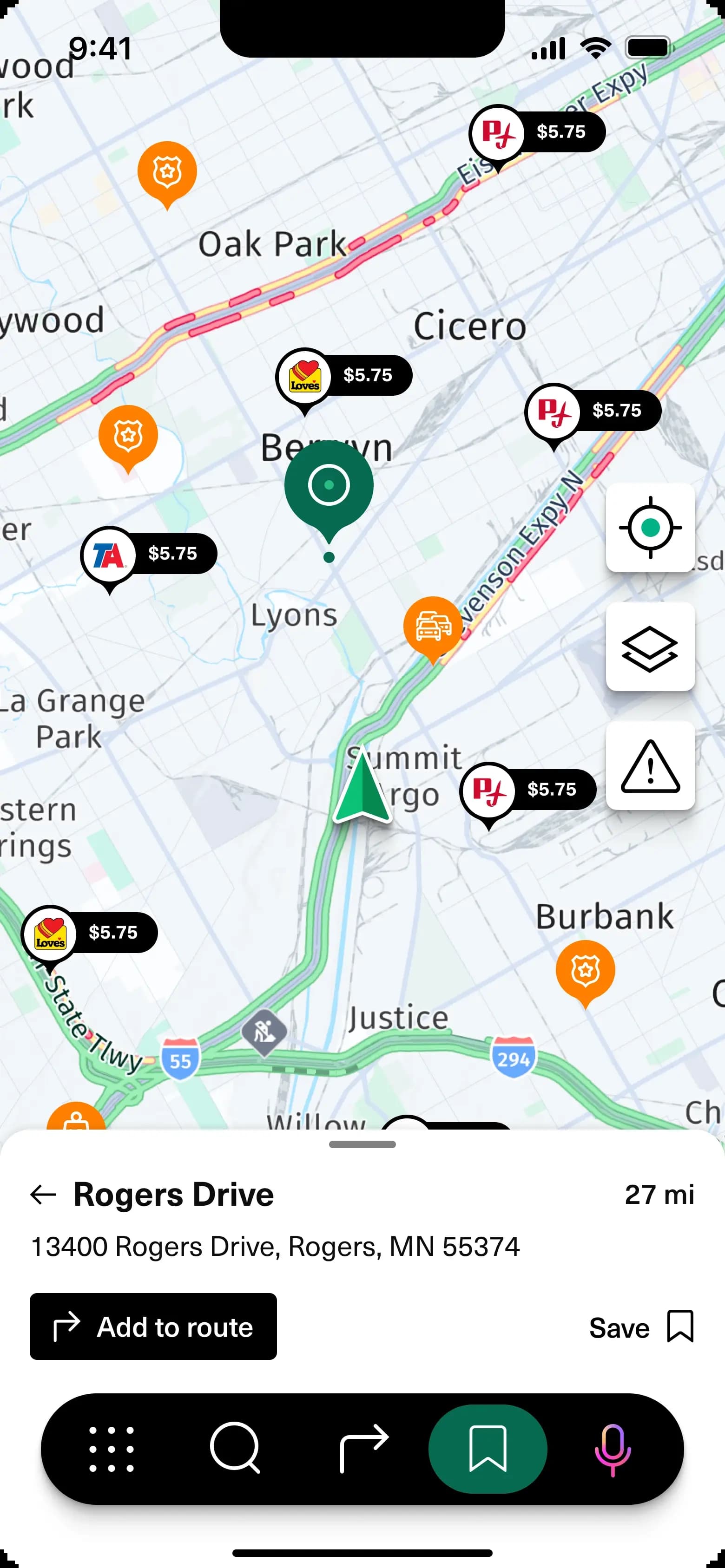
Task: Select the saved places bookmark tab
Action: 488,1449
